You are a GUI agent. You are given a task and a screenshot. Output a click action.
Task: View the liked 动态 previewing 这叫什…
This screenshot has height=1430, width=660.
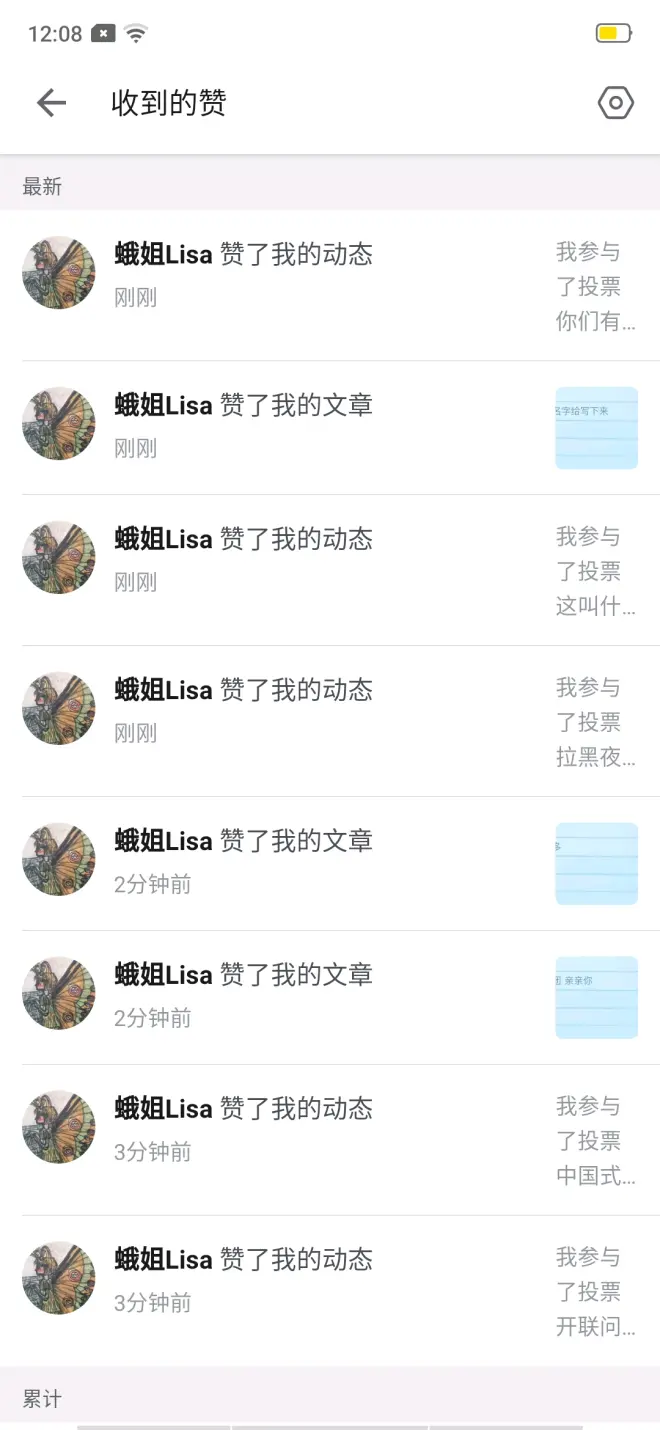pyautogui.click(x=330, y=570)
